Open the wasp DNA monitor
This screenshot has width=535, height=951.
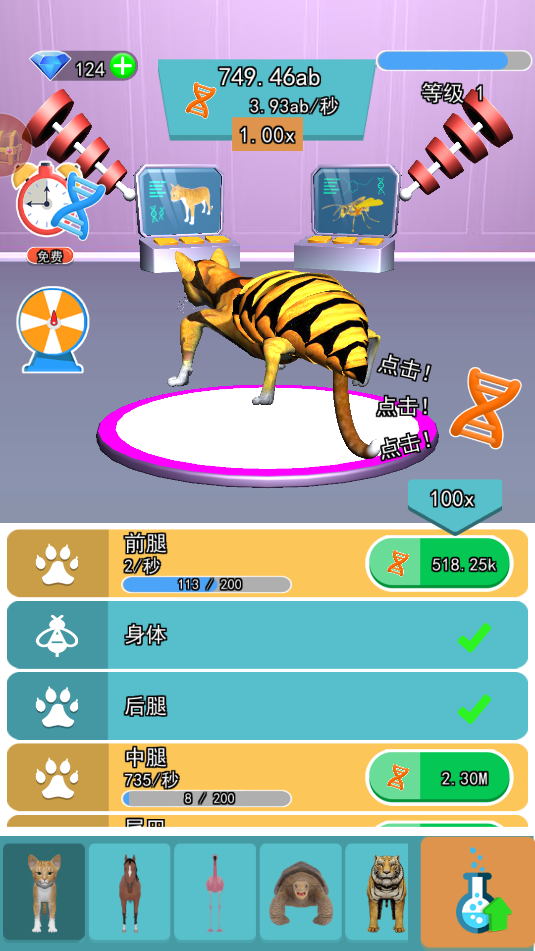pos(355,201)
